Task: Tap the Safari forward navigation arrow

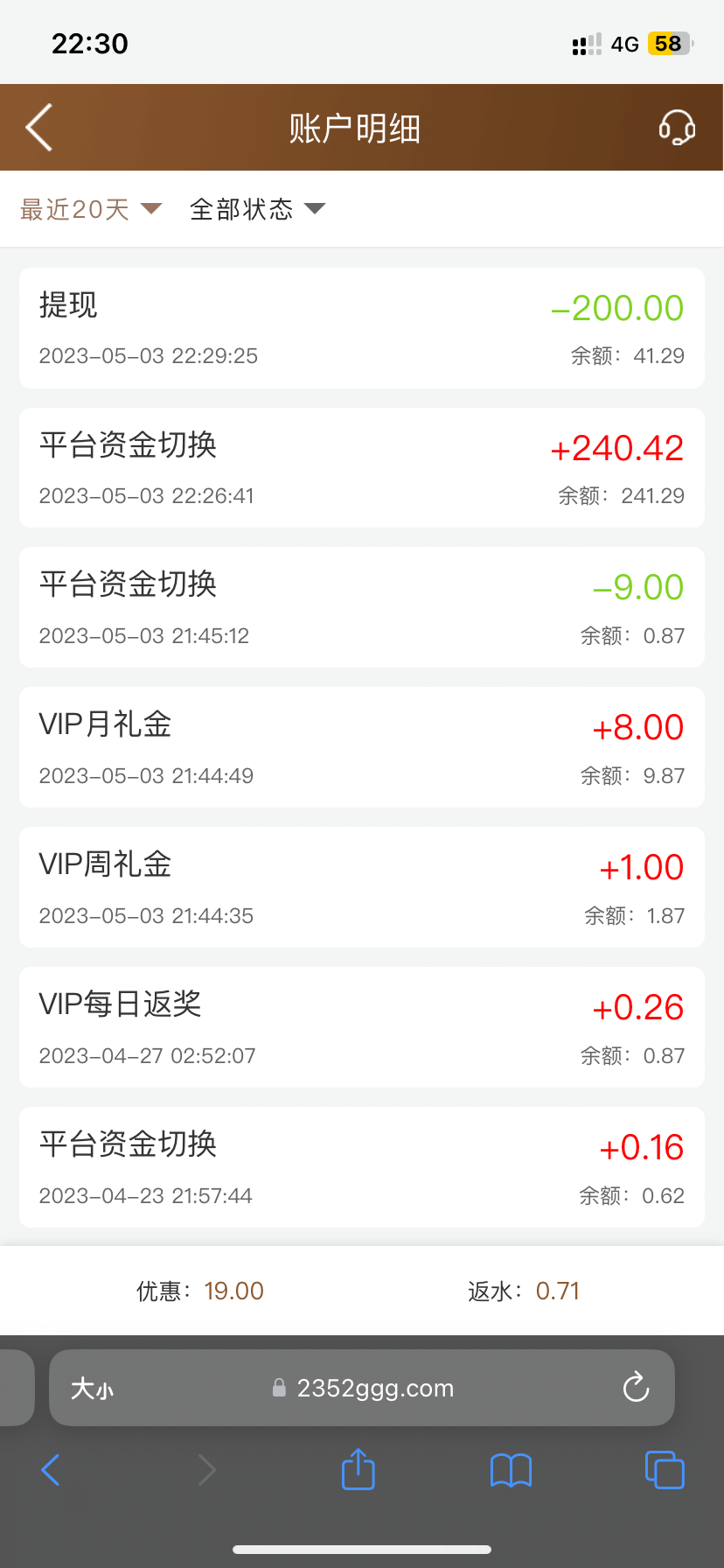Action: (206, 1470)
